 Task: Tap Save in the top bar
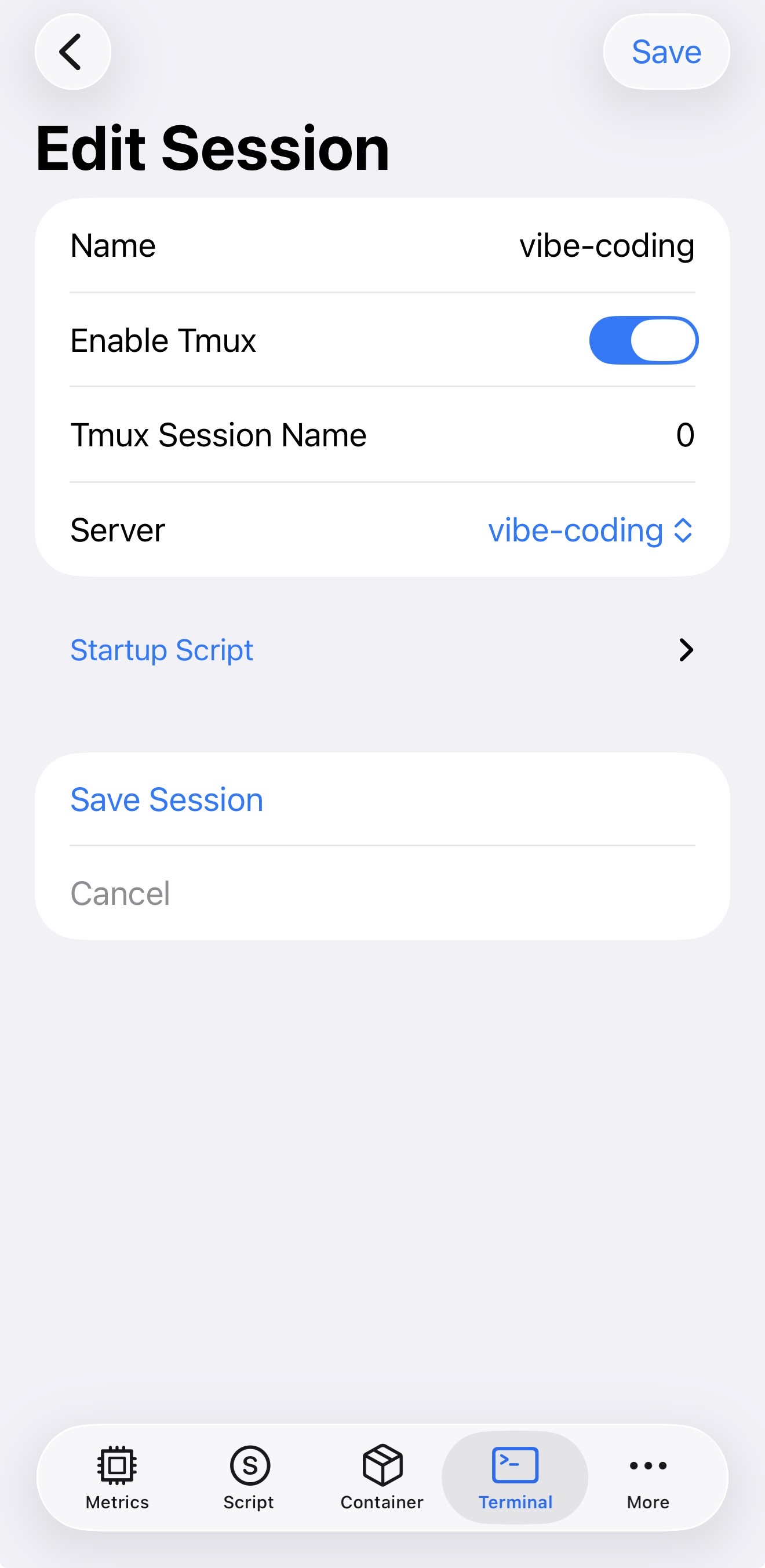click(666, 52)
